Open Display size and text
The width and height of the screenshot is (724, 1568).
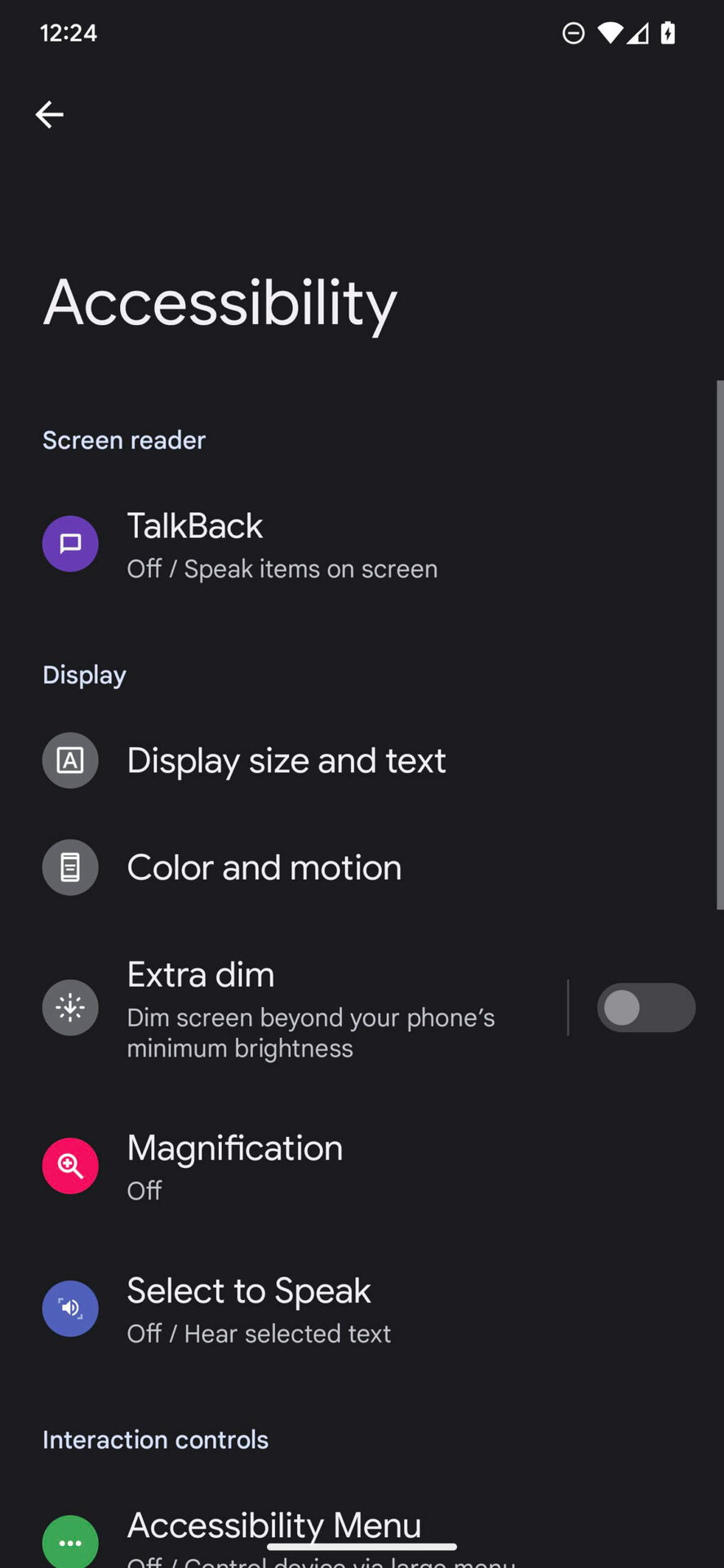[x=286, y=761]
